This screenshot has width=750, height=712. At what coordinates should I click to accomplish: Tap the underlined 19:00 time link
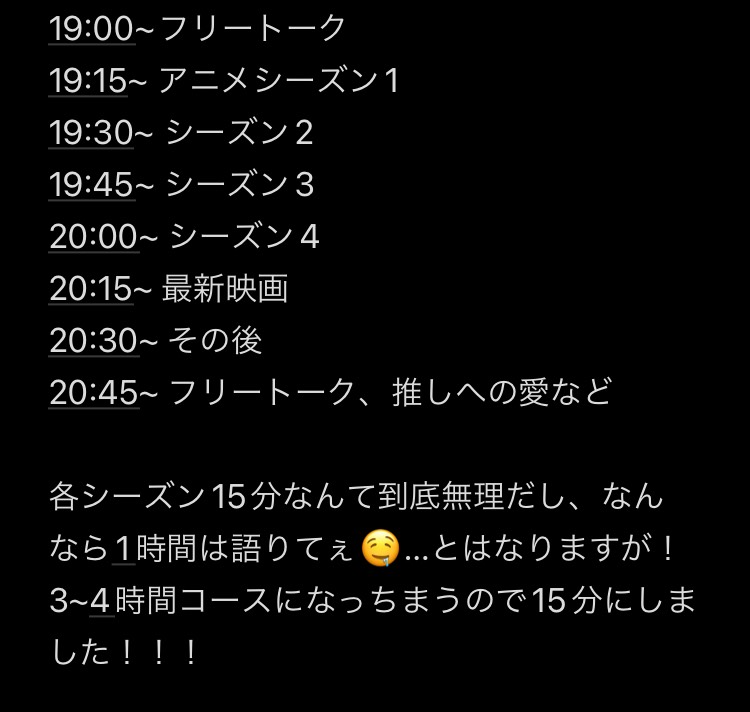(x=91, y=28)
